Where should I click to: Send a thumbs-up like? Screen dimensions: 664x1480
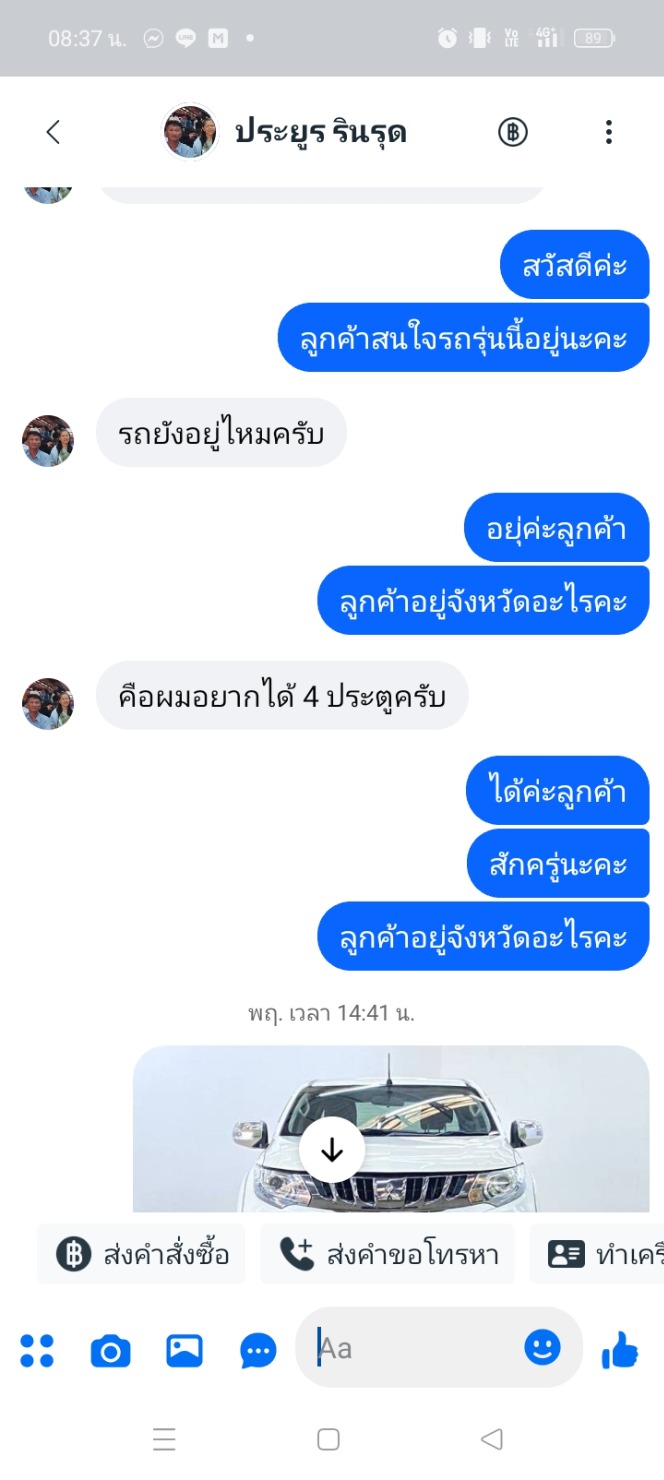pyautogui.click(x=620, y=1350)
